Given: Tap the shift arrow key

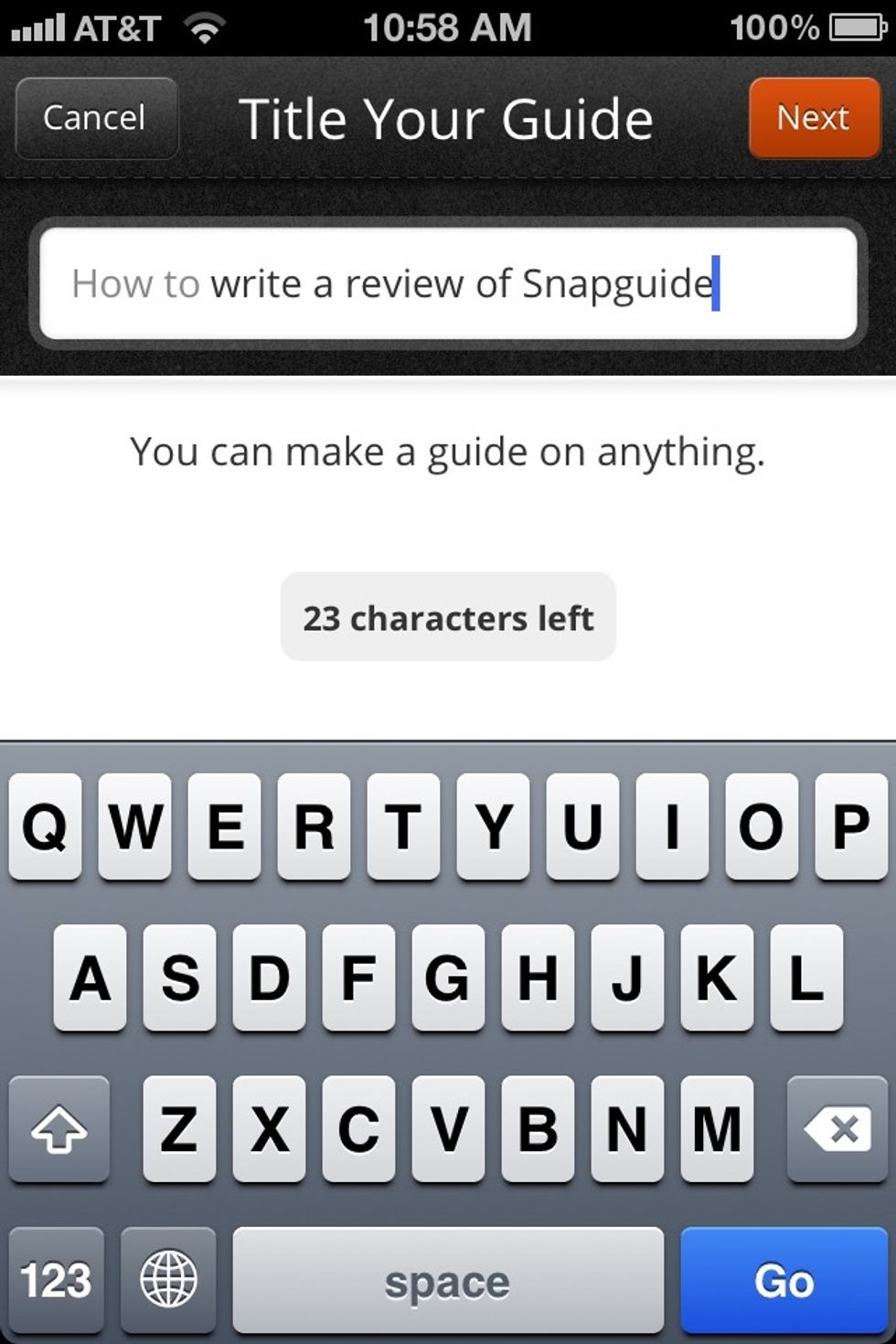Looking at the screenshot, I should tap(59, 1130).
